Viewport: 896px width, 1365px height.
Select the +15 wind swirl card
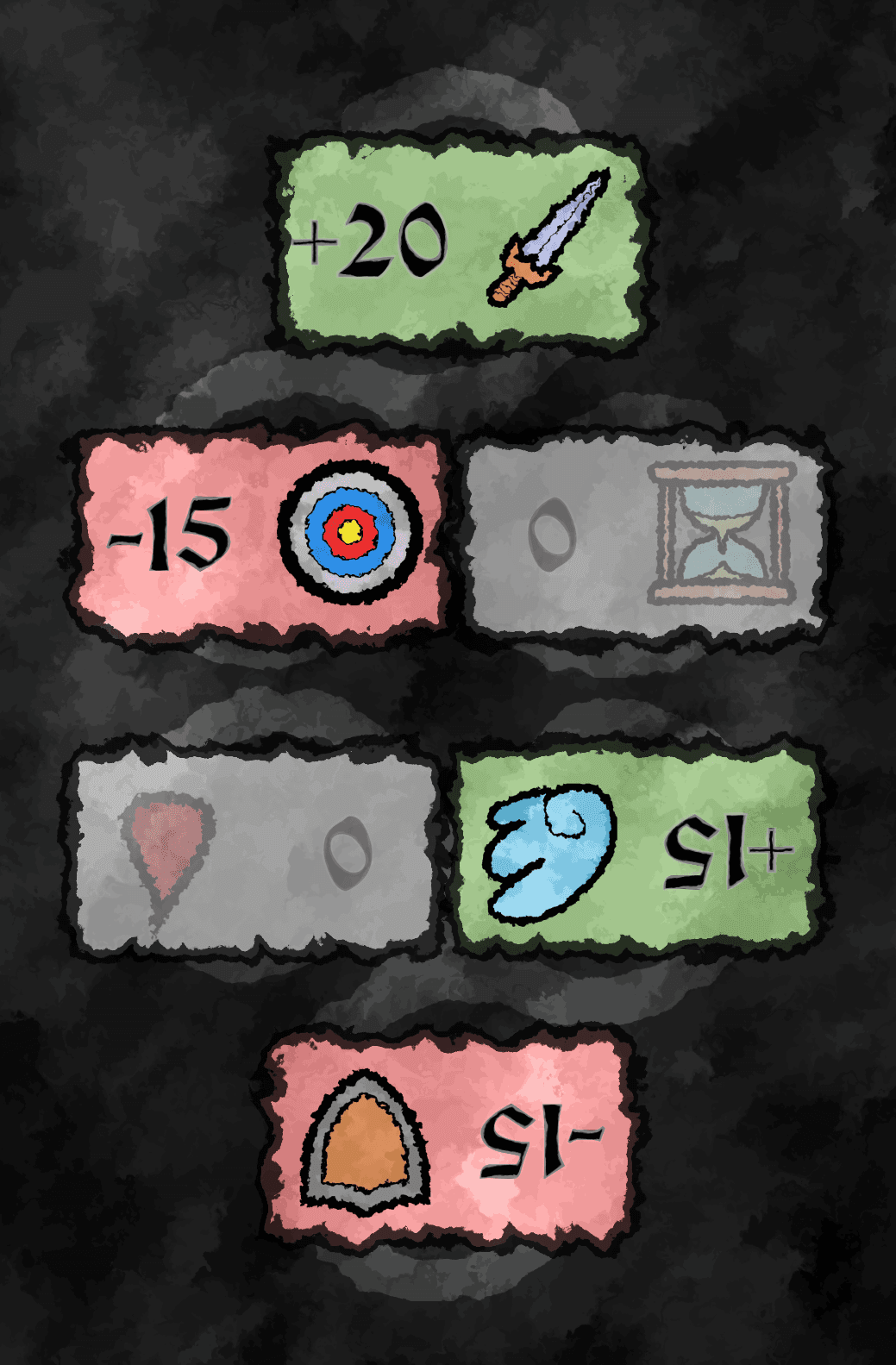(x=636, y=849)
